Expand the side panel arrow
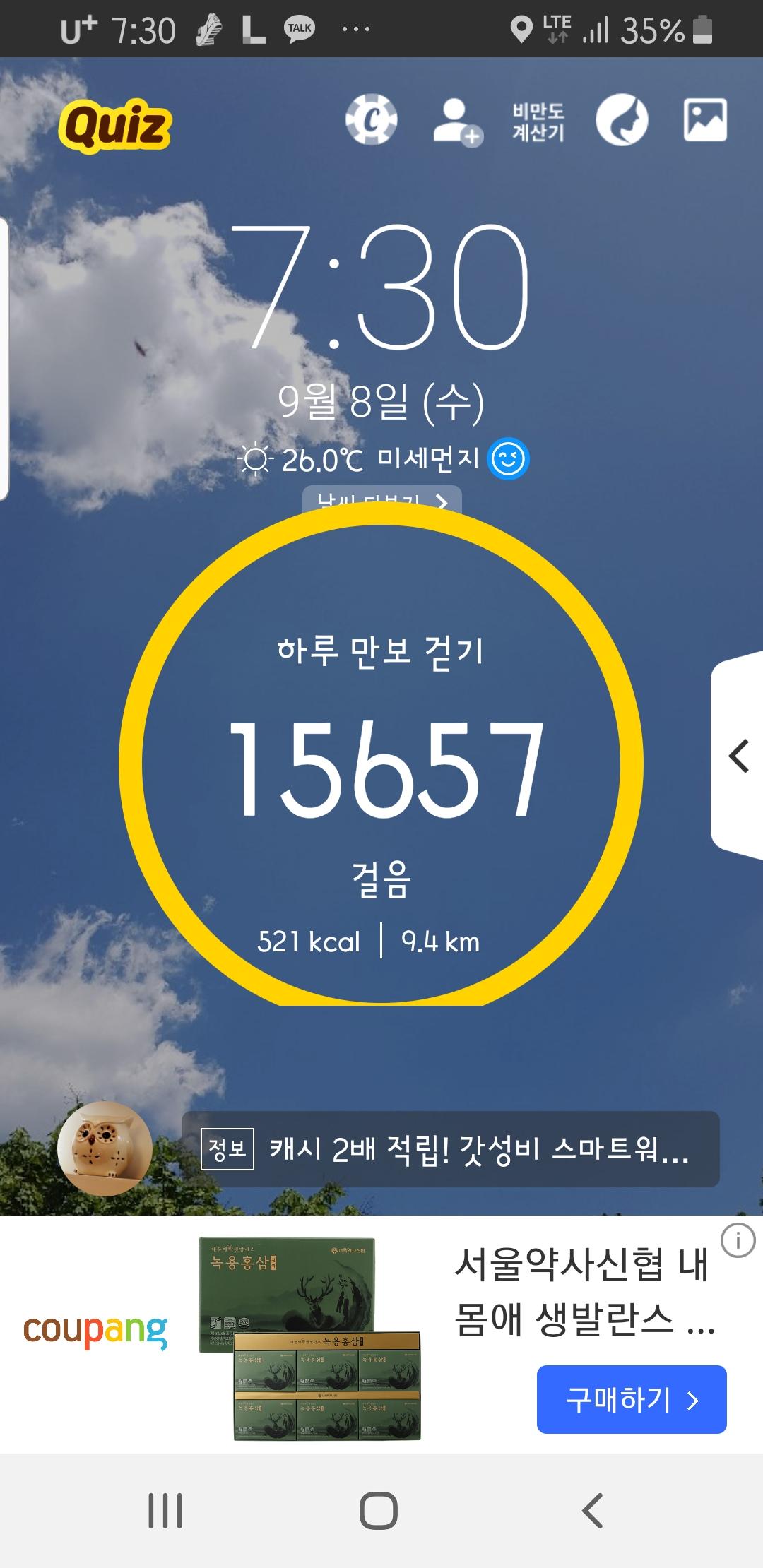763x1568 pixels. (739, 756)
